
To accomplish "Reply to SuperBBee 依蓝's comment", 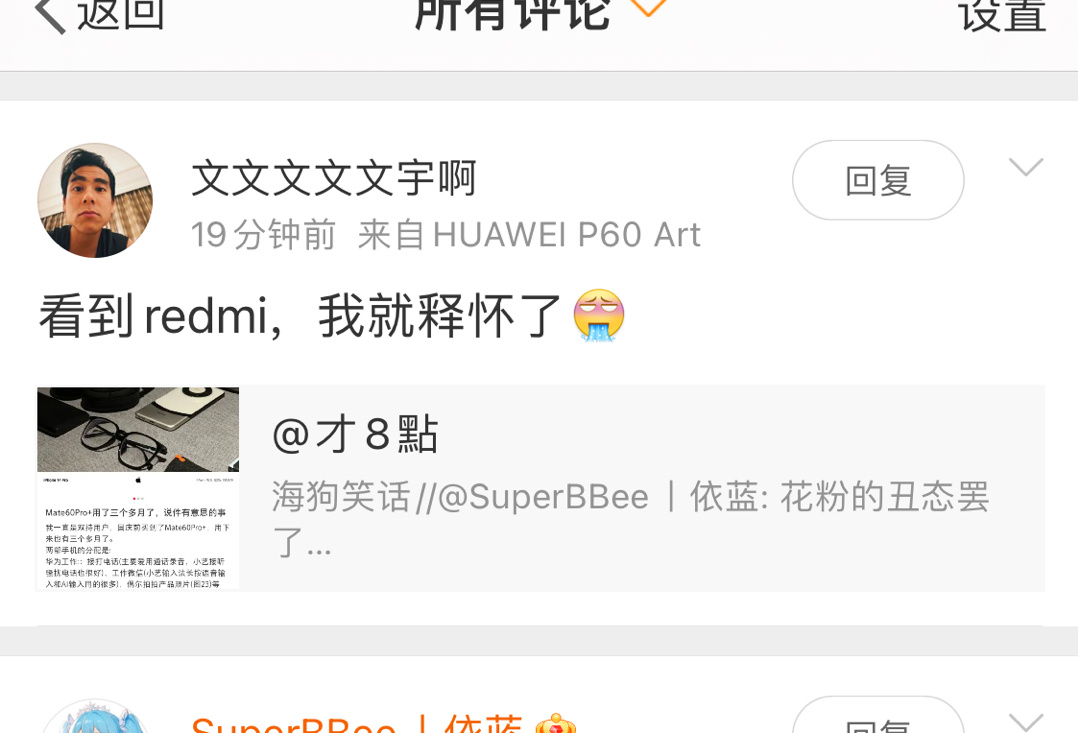I will (x=877, y=720).
